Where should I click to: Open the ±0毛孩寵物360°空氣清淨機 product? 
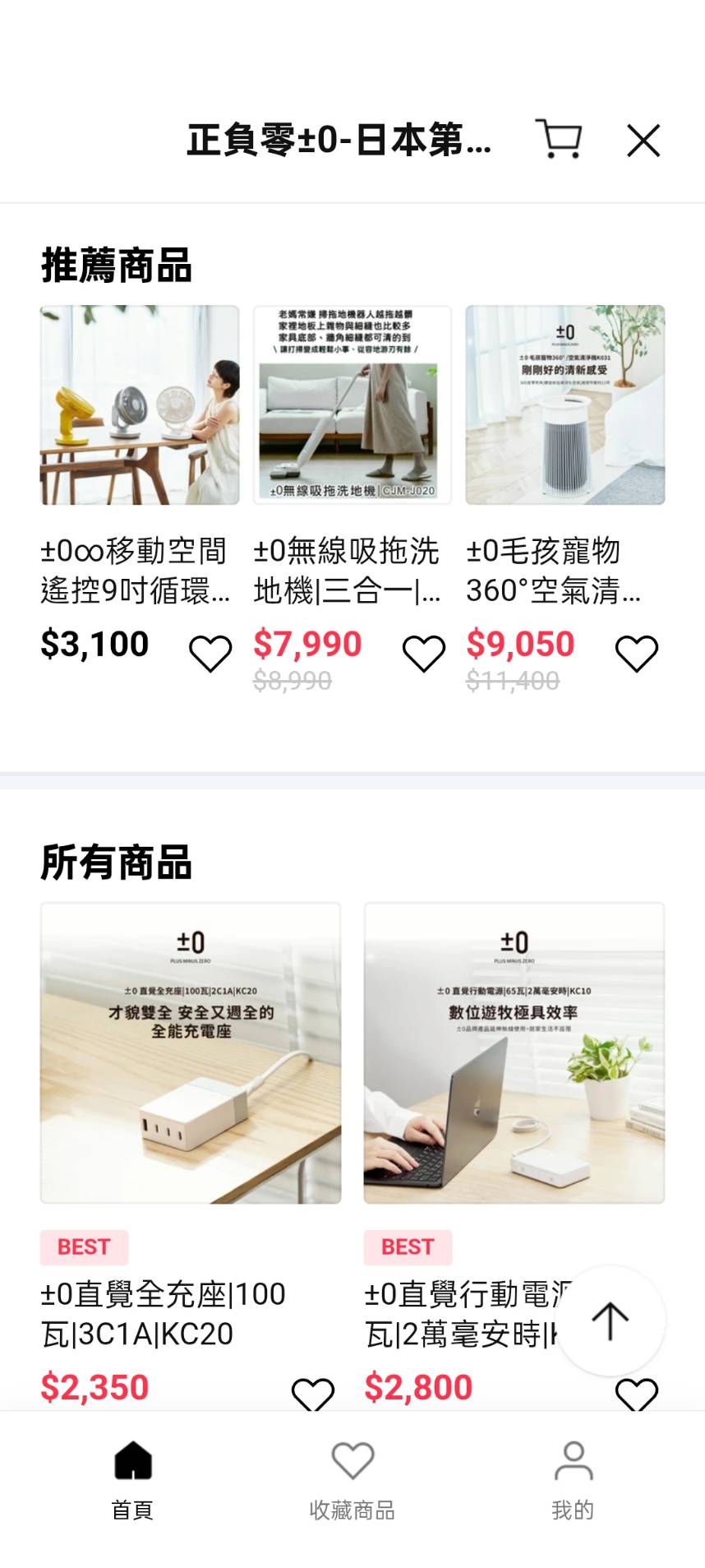tap(565, 405)
